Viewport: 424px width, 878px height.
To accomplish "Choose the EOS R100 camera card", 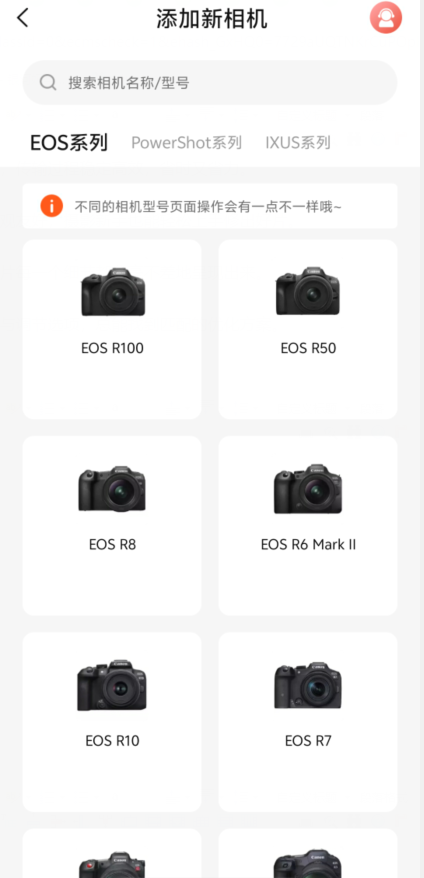I will 112,329.
